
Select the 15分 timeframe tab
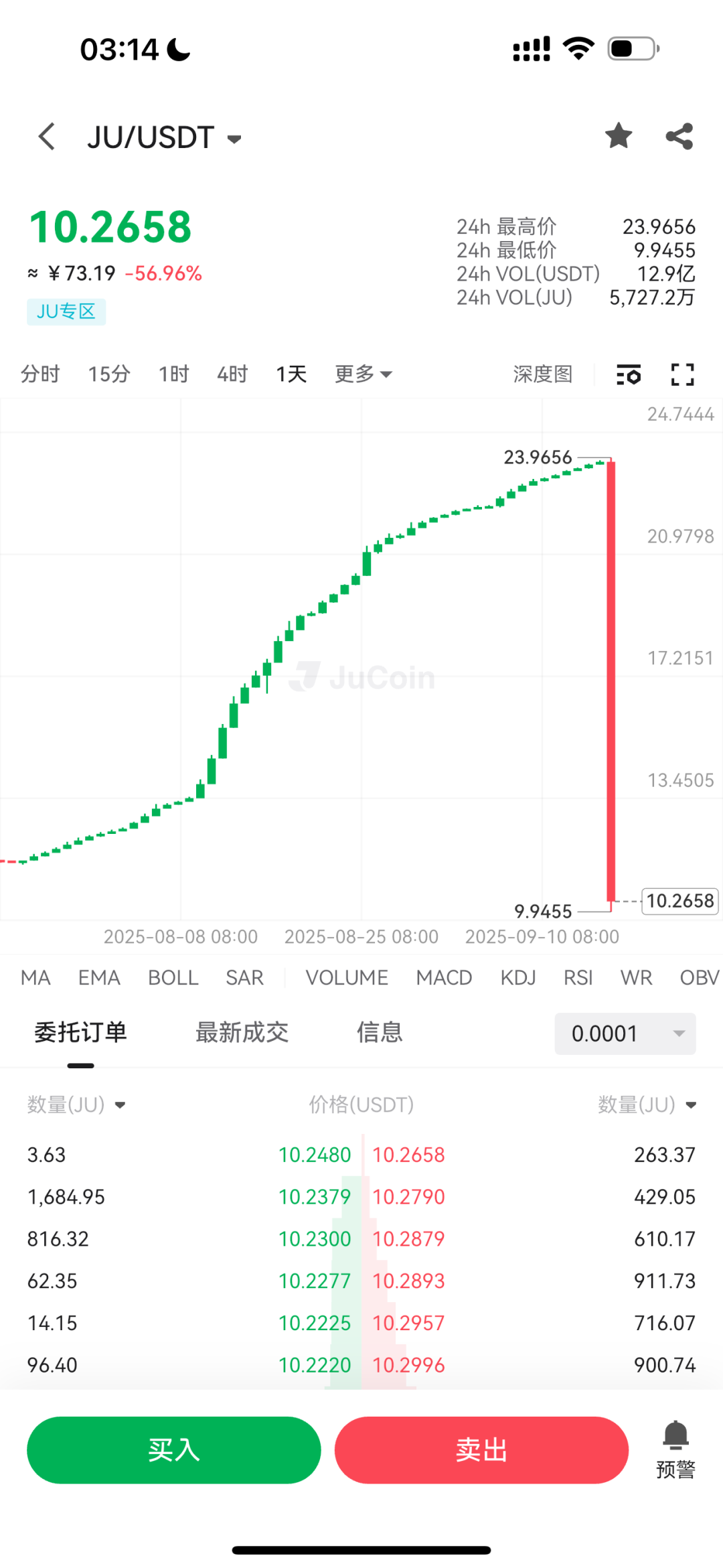(108, 374)
